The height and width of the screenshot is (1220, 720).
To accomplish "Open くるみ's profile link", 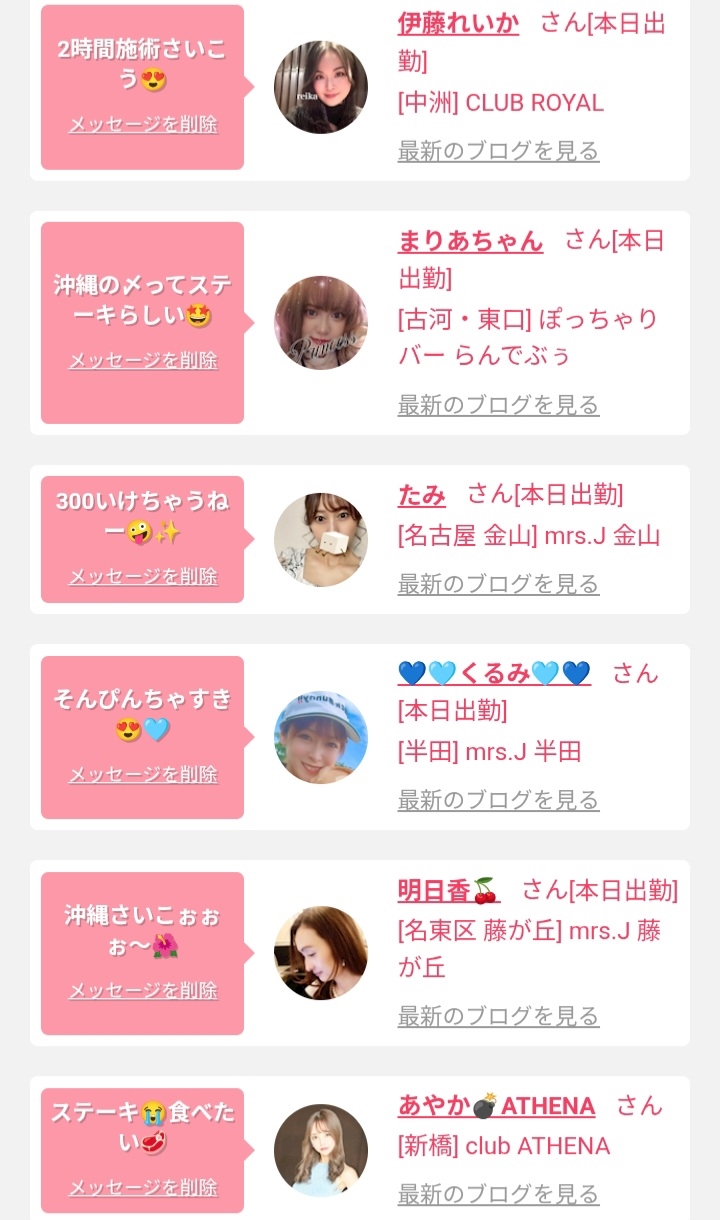I will [x=494, y=673].
